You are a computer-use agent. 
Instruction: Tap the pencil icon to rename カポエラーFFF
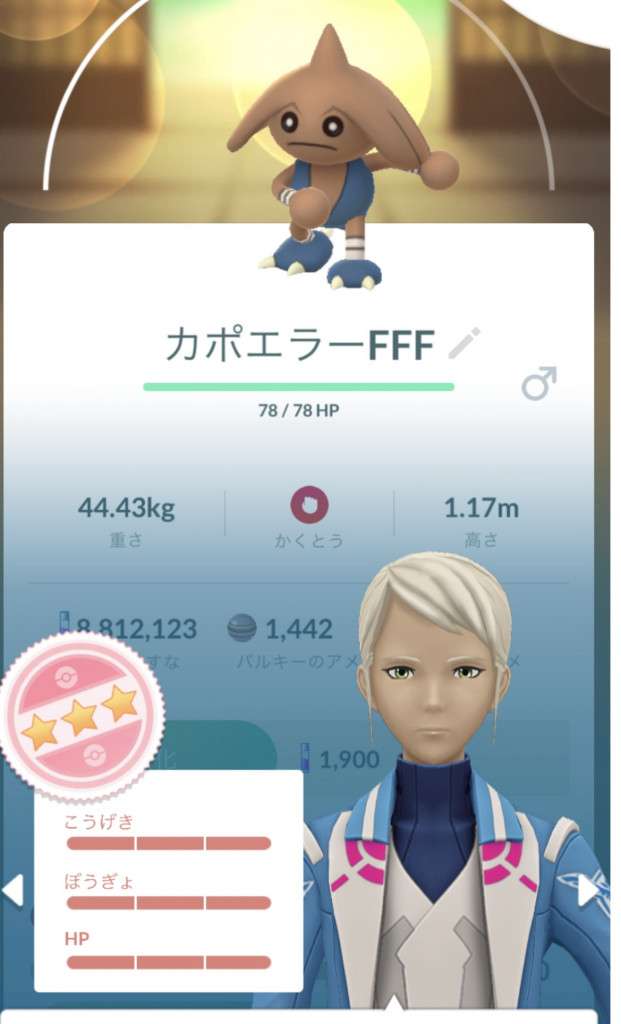464,344
